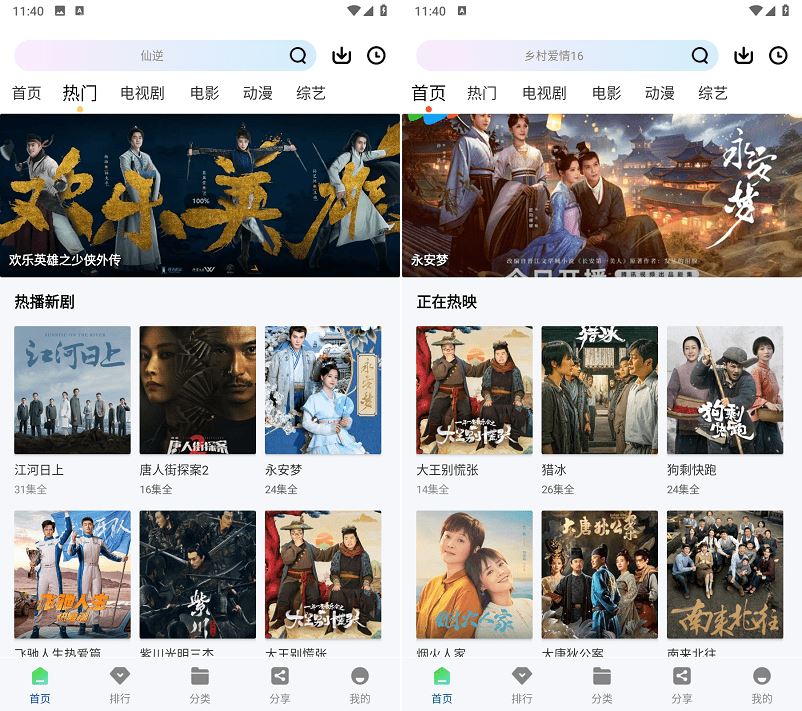
Task: Open the 猎冰 drama card
Action: (599, 390)
